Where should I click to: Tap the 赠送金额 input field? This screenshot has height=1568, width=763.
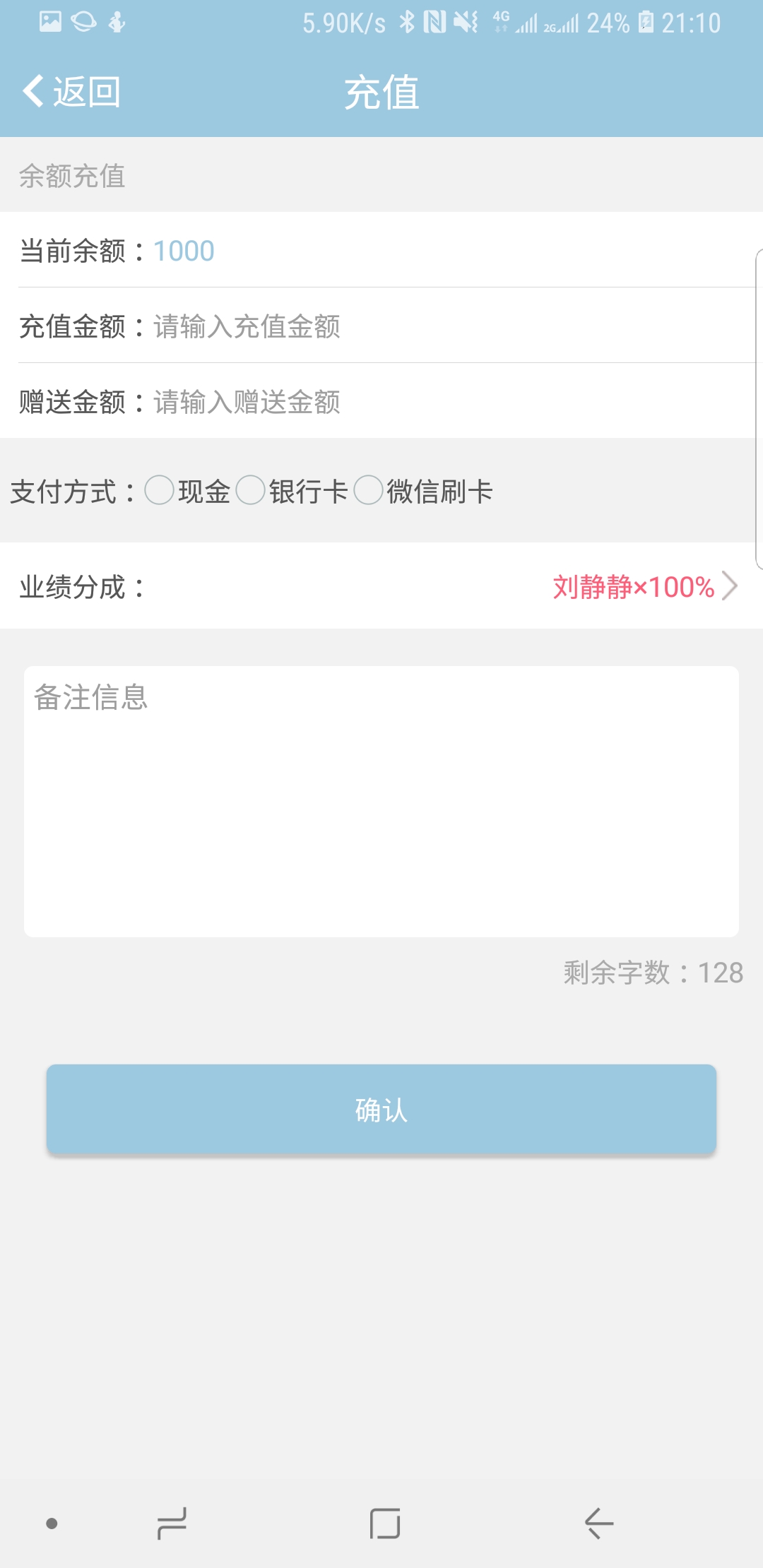click(x=452, y=402)
